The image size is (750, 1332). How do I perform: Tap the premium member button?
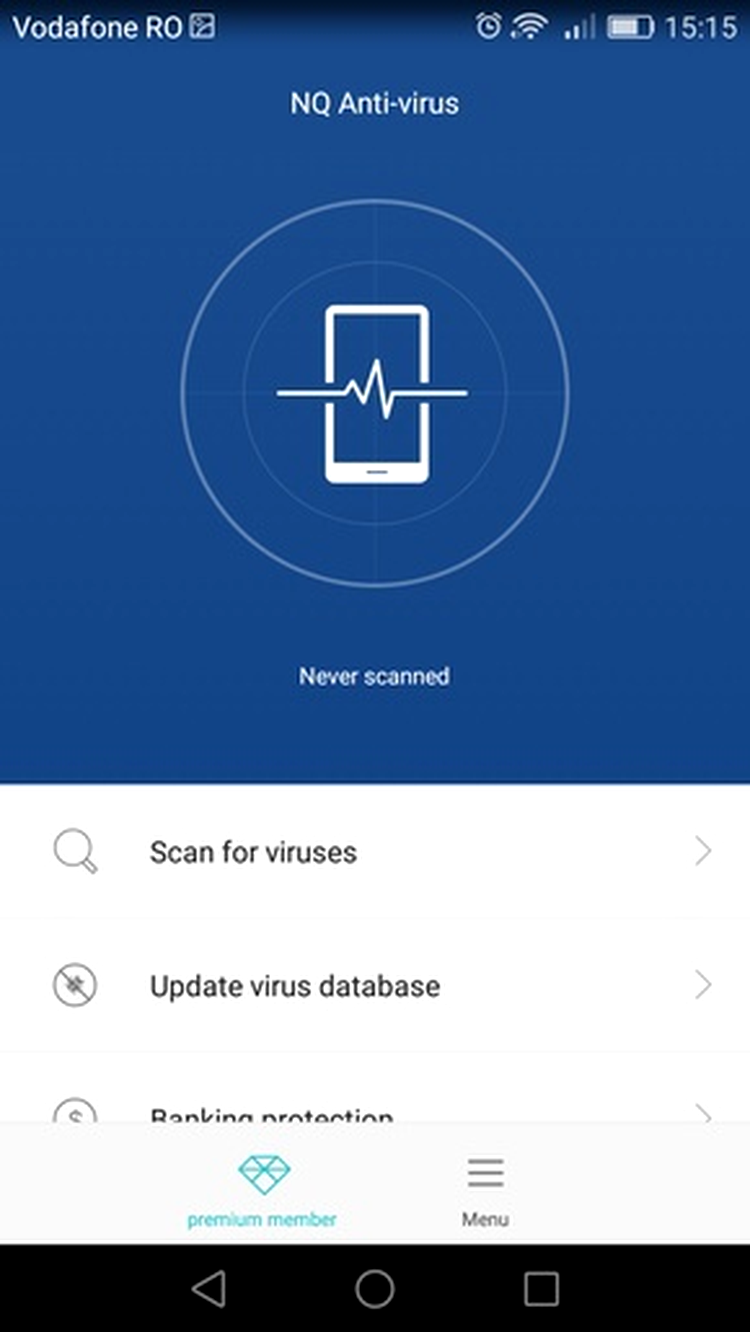262,1190
